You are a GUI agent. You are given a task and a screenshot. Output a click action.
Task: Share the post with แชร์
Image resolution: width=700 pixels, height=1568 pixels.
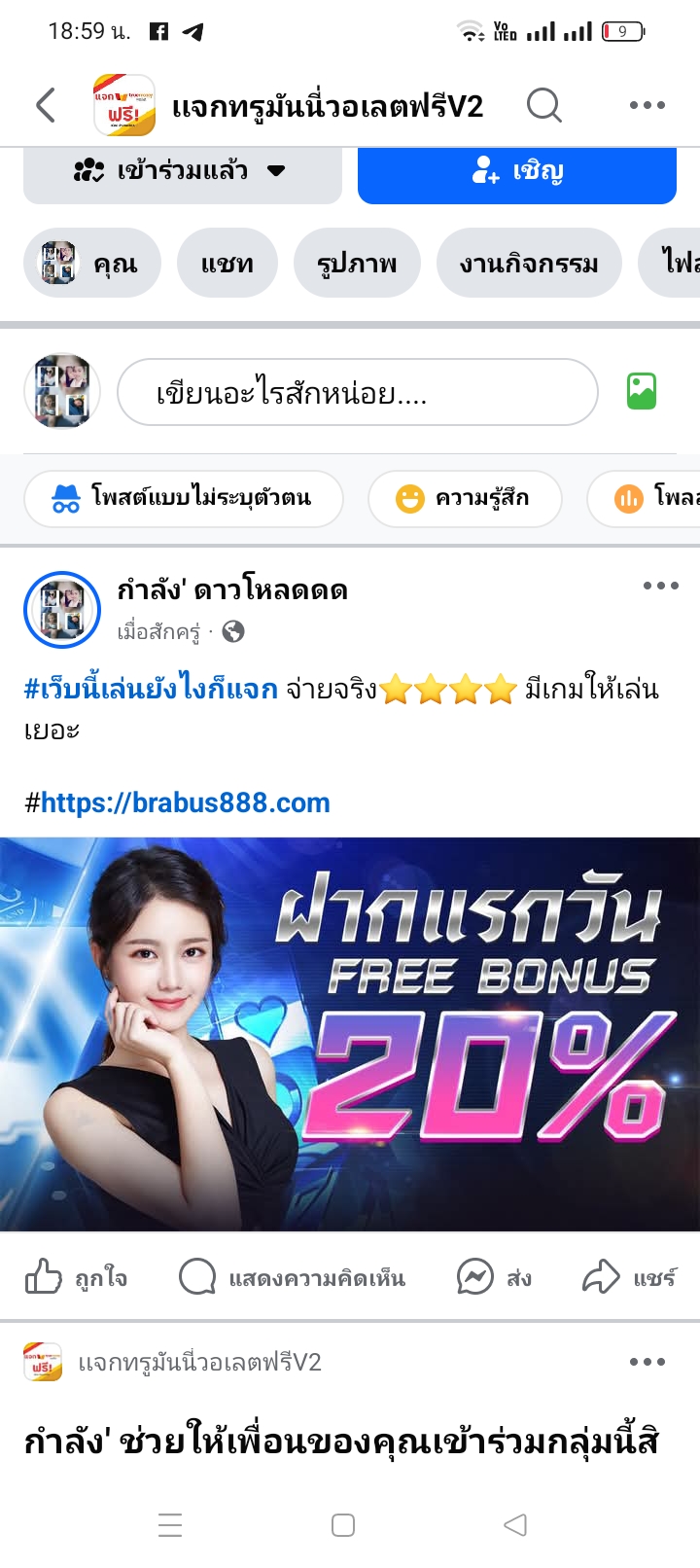pos(628,1276)
